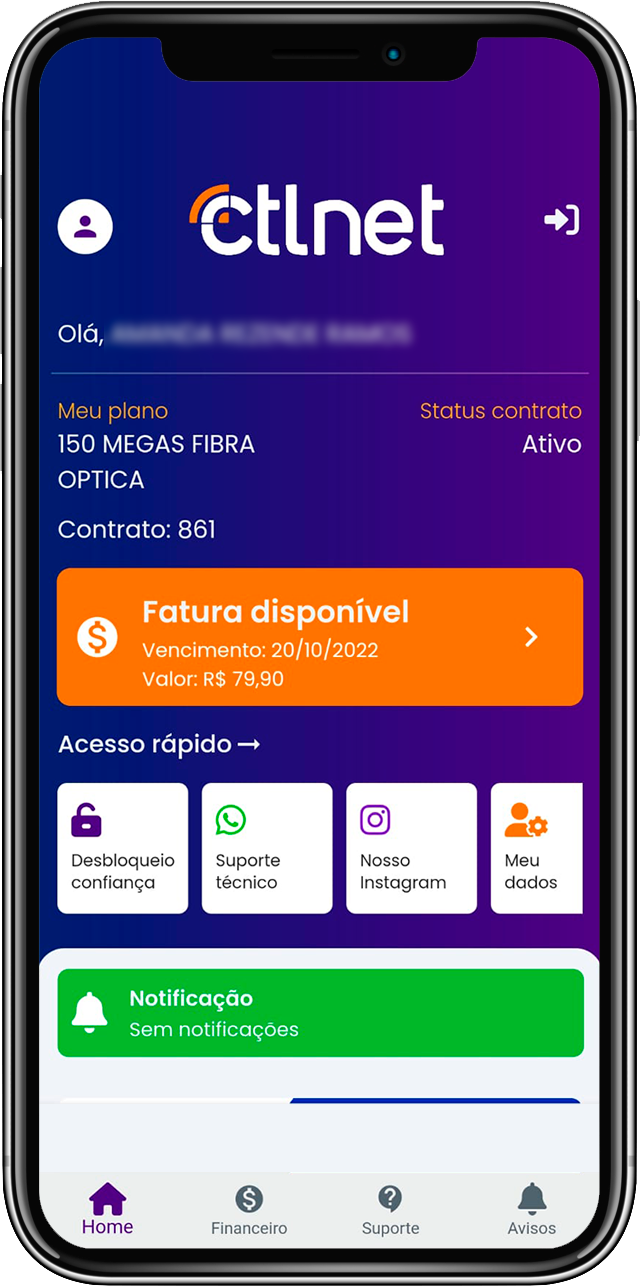The height and width of the screenshot is (1286, 640).
Task: Open Desbloqueio confiança shortcut
Action: click(122, 848)
